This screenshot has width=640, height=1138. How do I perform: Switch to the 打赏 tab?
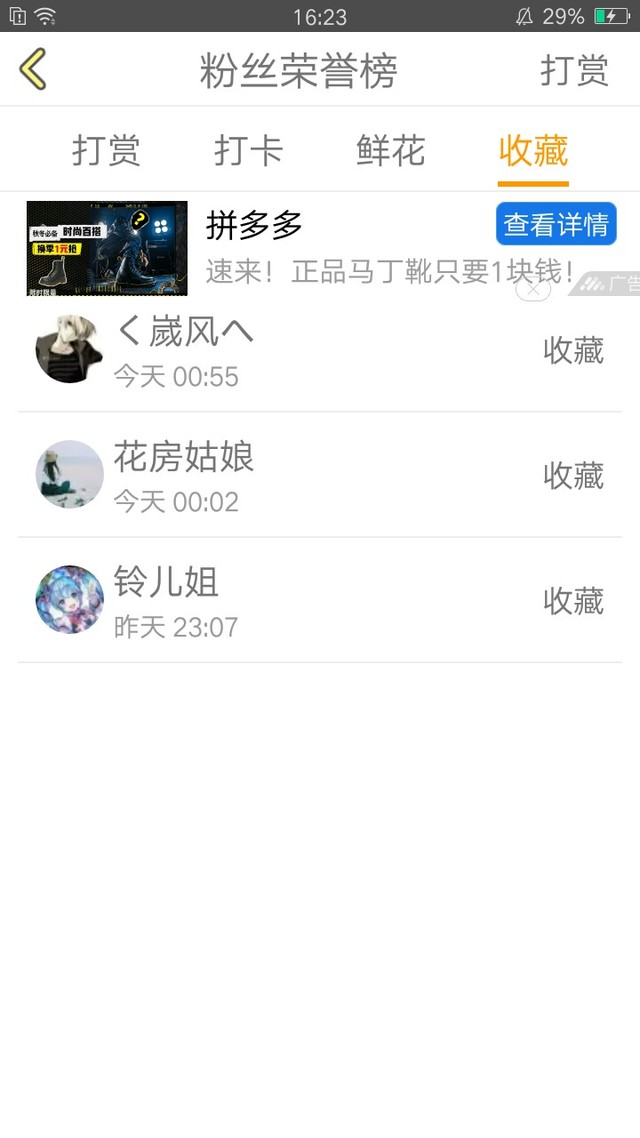[106, 150]
